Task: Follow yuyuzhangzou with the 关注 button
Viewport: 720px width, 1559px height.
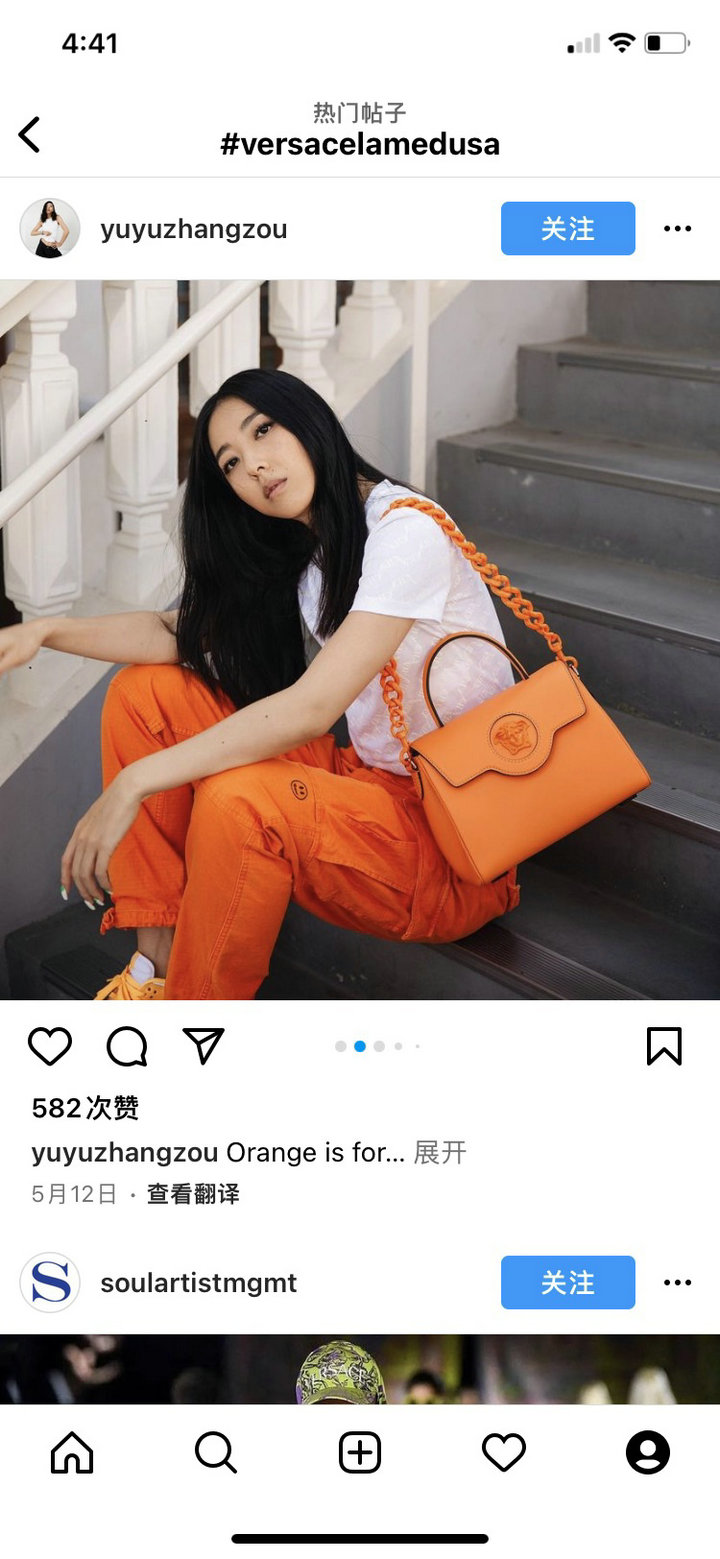Action: point(568,228)
